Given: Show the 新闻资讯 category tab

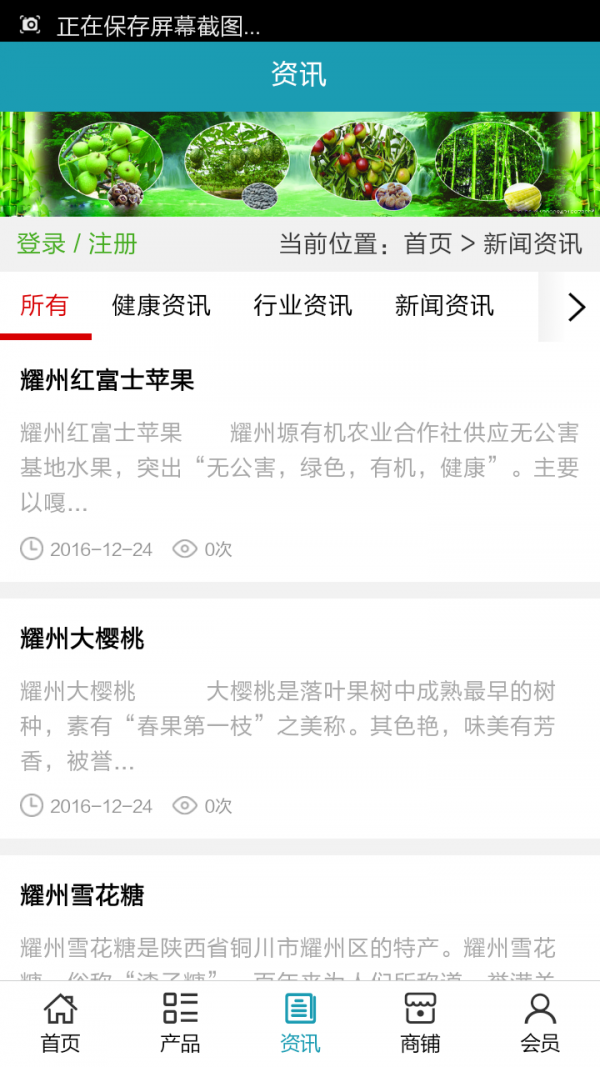Looking at the screenshot, I should click(444, 306).
